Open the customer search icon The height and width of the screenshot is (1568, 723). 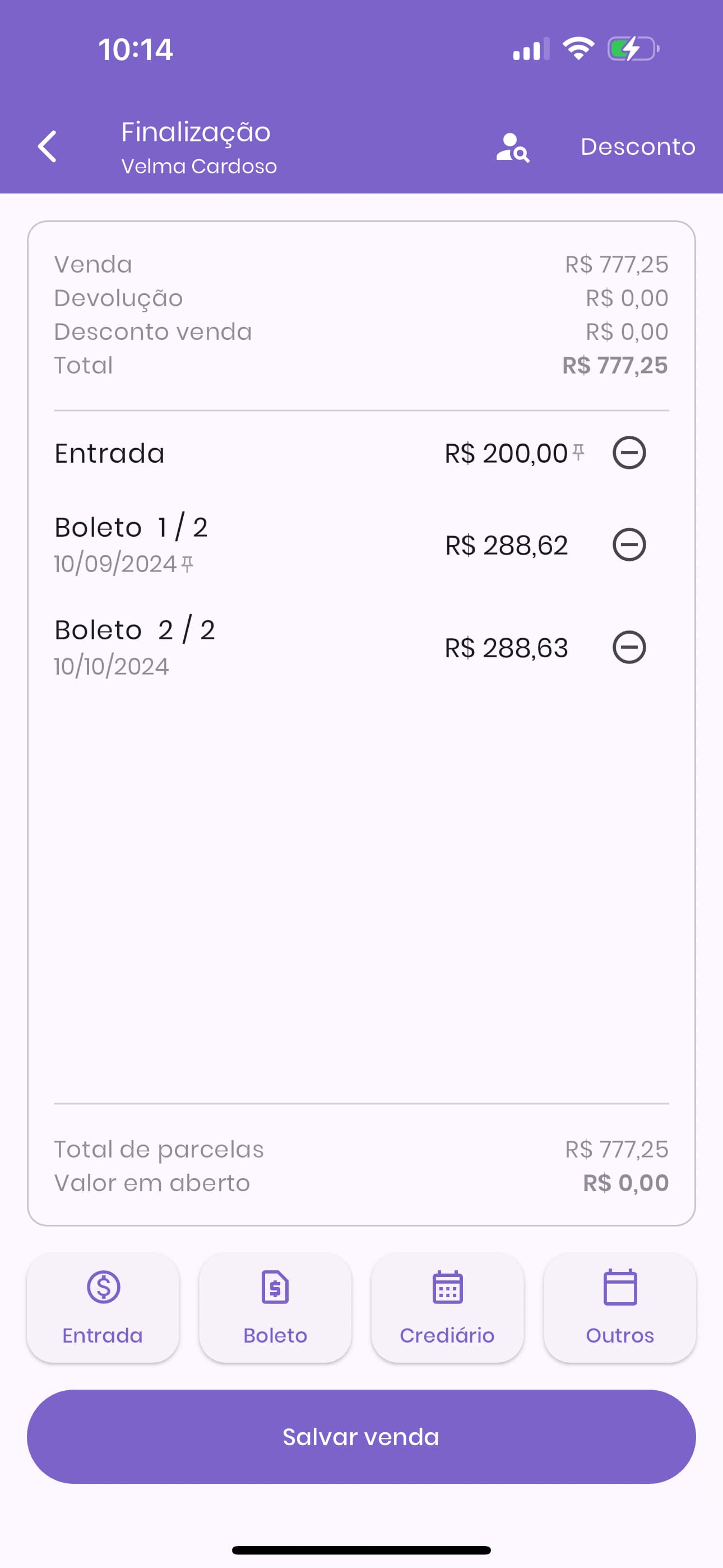point(512,147)
